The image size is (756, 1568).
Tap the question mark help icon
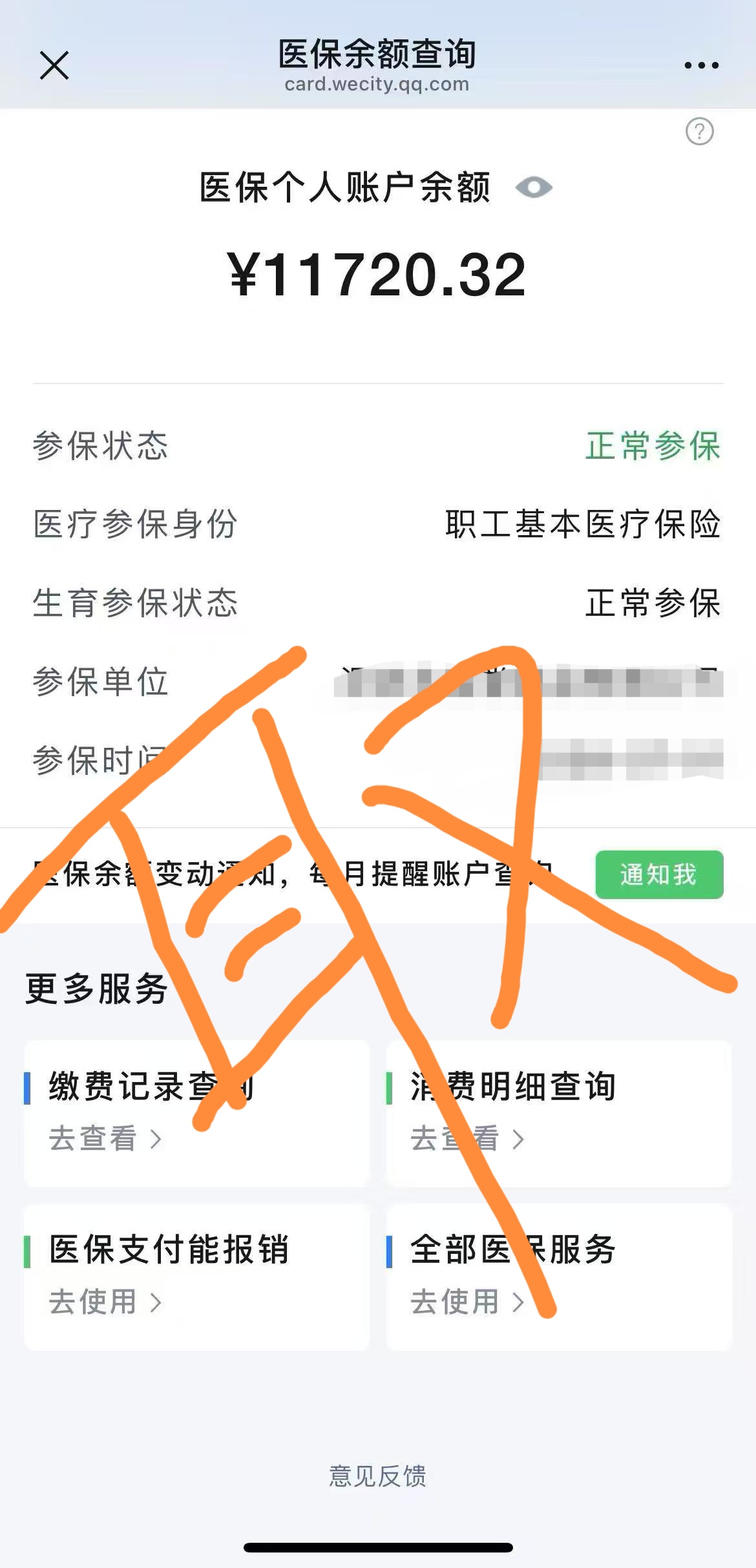(699, 132)
